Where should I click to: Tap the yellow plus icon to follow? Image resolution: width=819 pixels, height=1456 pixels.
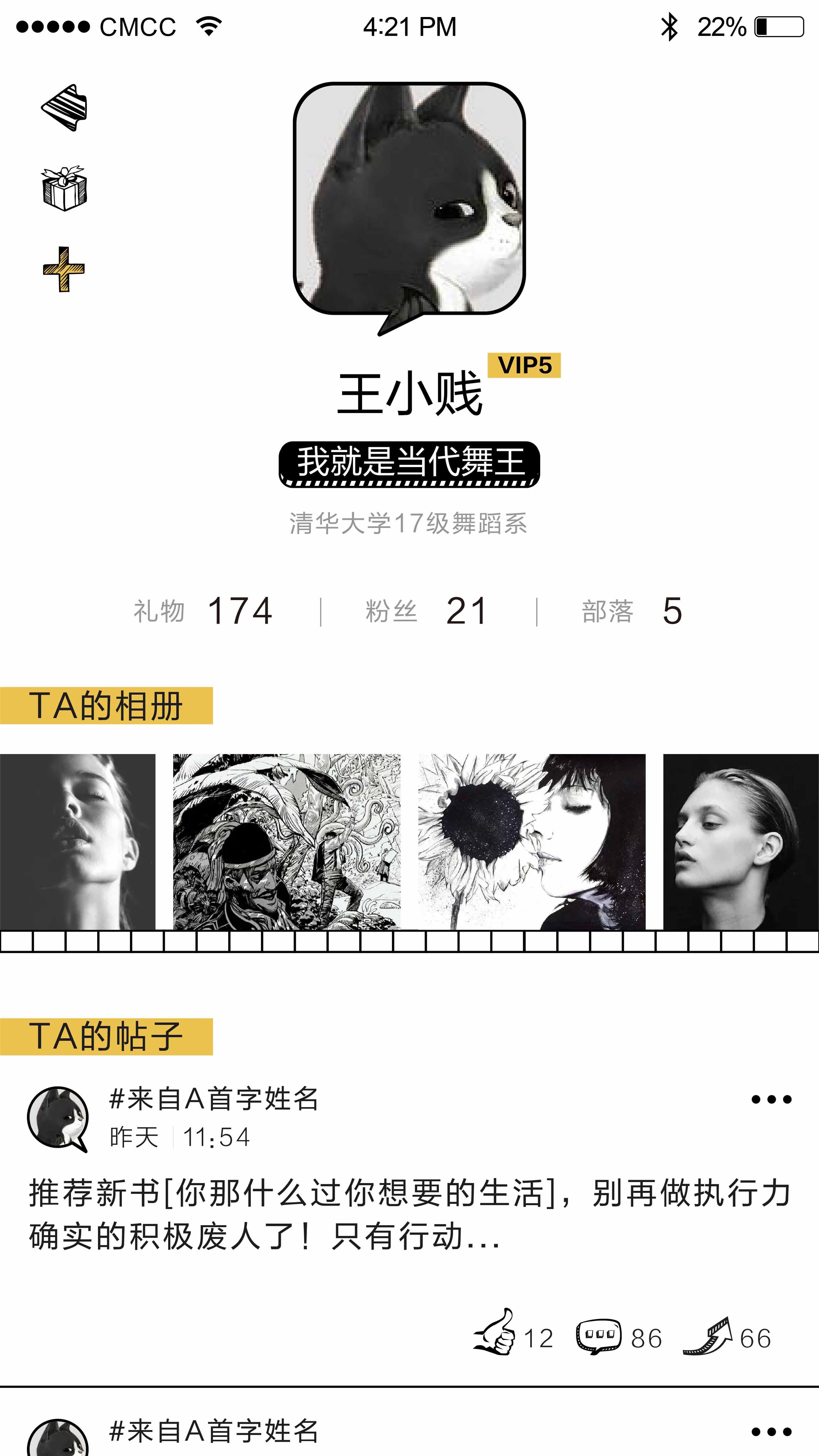pos(64,269)
